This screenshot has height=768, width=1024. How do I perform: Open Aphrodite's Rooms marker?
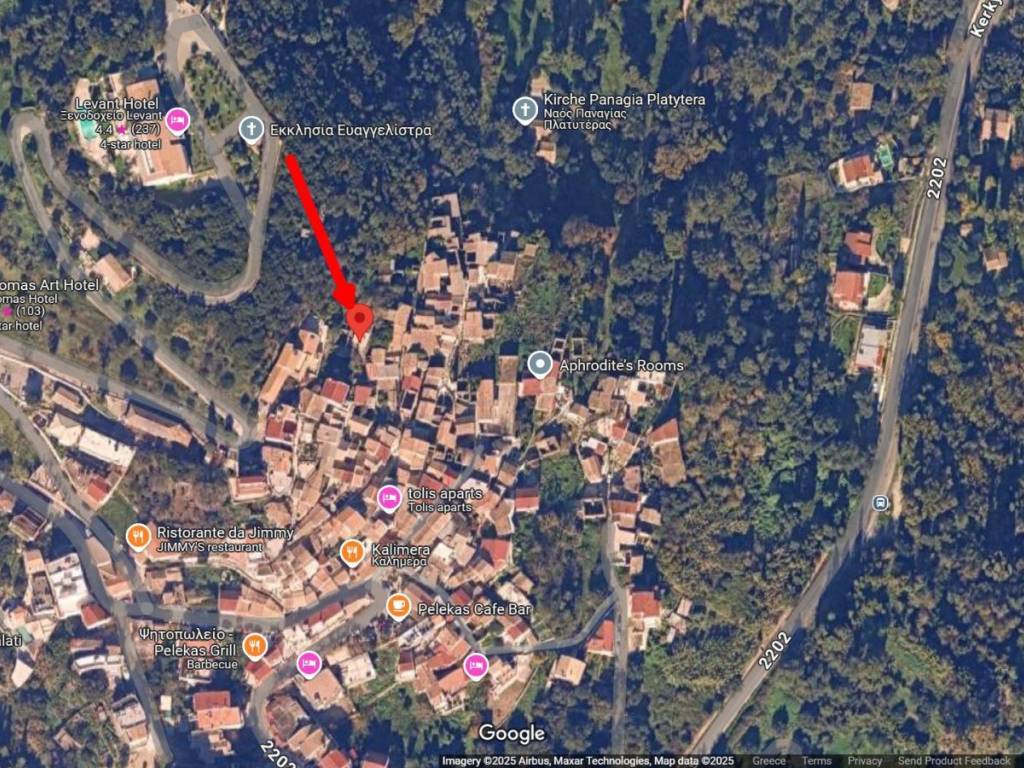coord(540,365)
